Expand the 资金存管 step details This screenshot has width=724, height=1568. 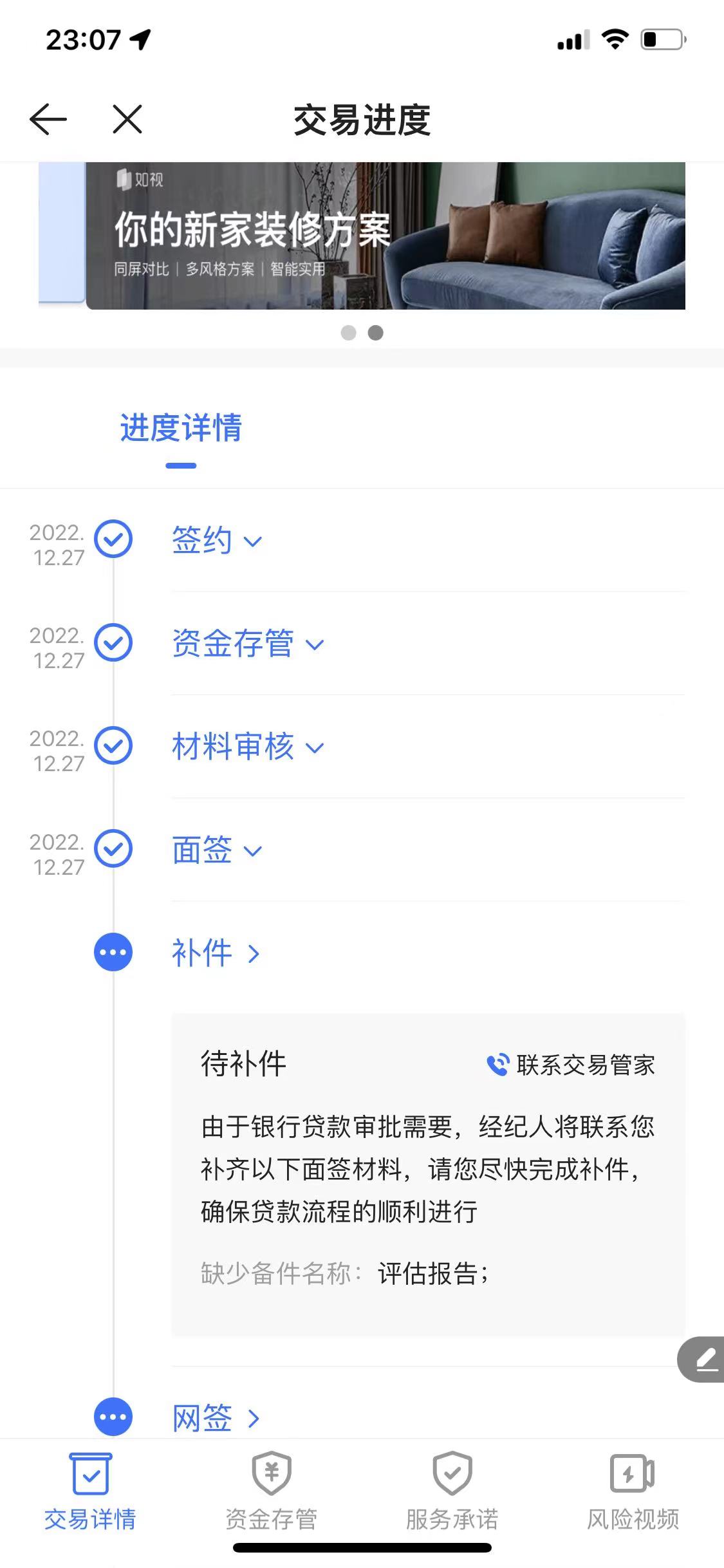pyautogui.click(x=248, y=643)
